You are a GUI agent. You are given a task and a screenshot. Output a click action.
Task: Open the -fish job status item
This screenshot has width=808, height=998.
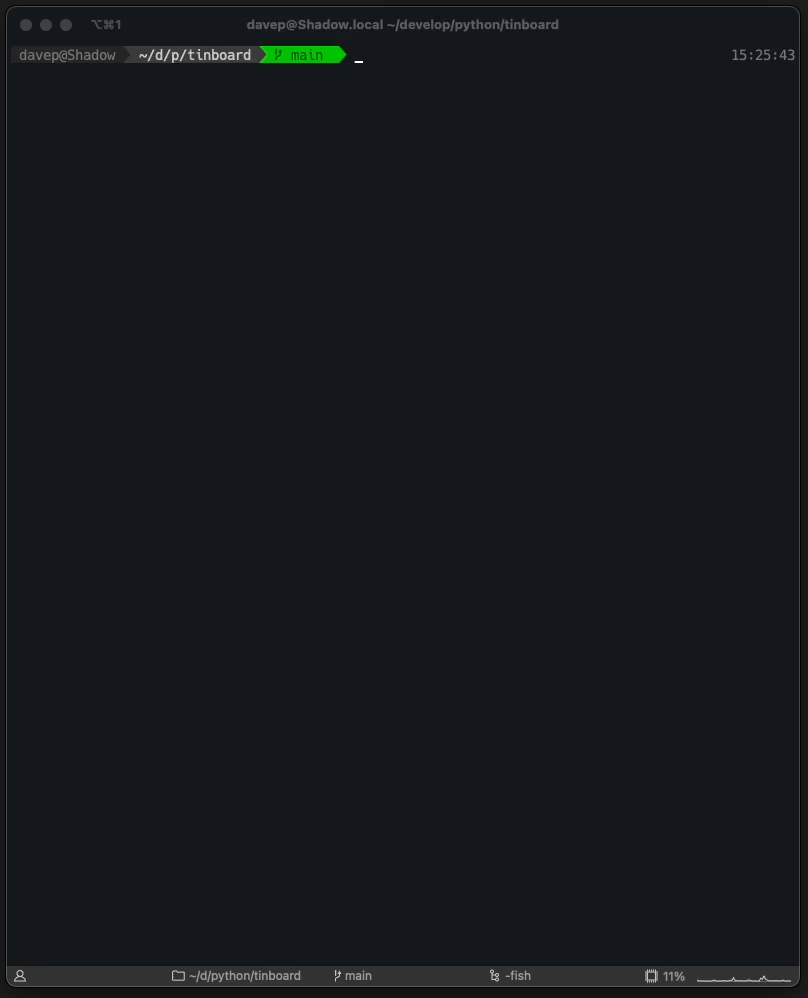tap(510, 976)
